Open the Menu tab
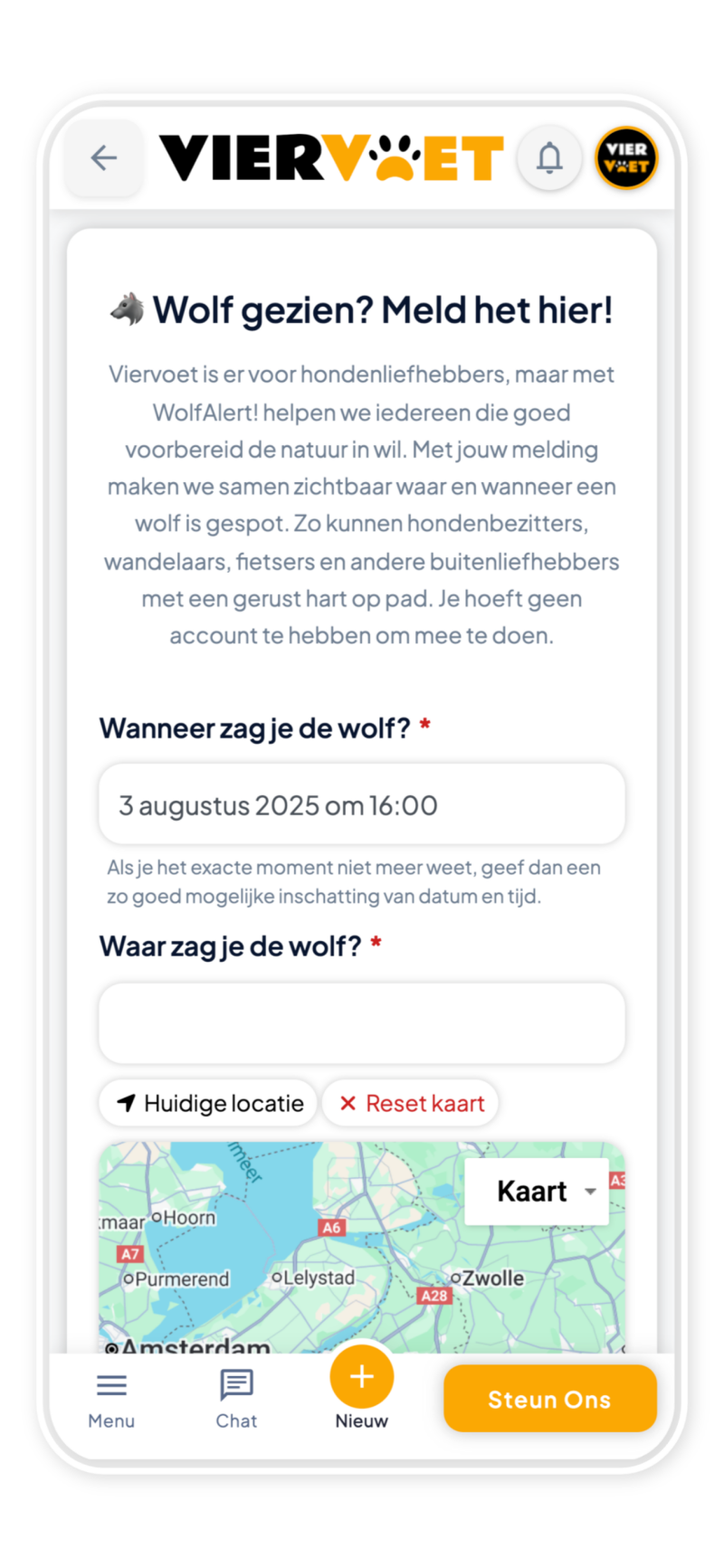This screenshot has height=1568, width=724. 111,1399
